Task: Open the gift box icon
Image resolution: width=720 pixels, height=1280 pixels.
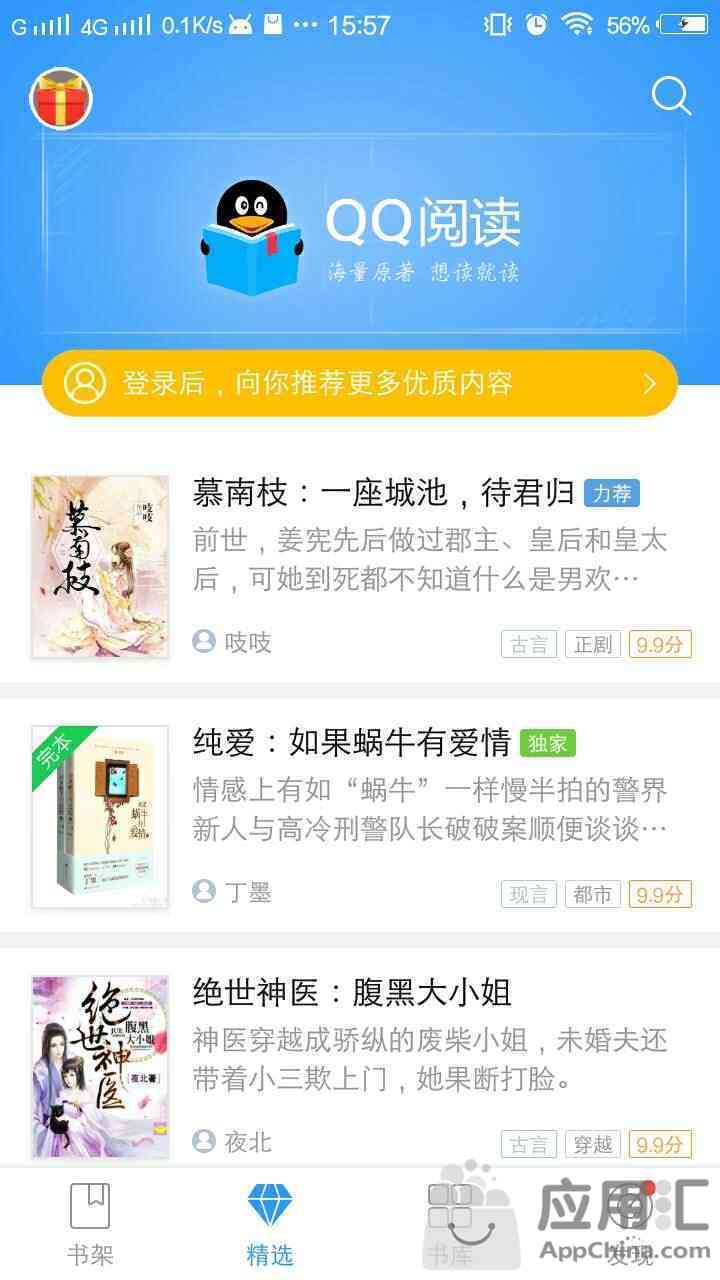Action: click(x=61, y=99)
